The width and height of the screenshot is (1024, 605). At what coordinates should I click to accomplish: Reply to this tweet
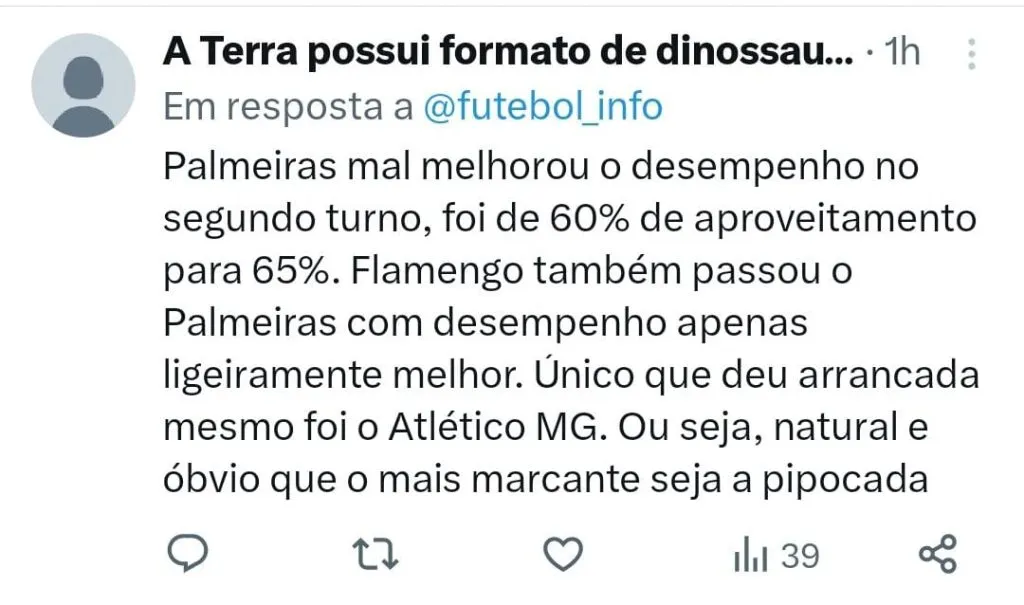click(187, 554)
